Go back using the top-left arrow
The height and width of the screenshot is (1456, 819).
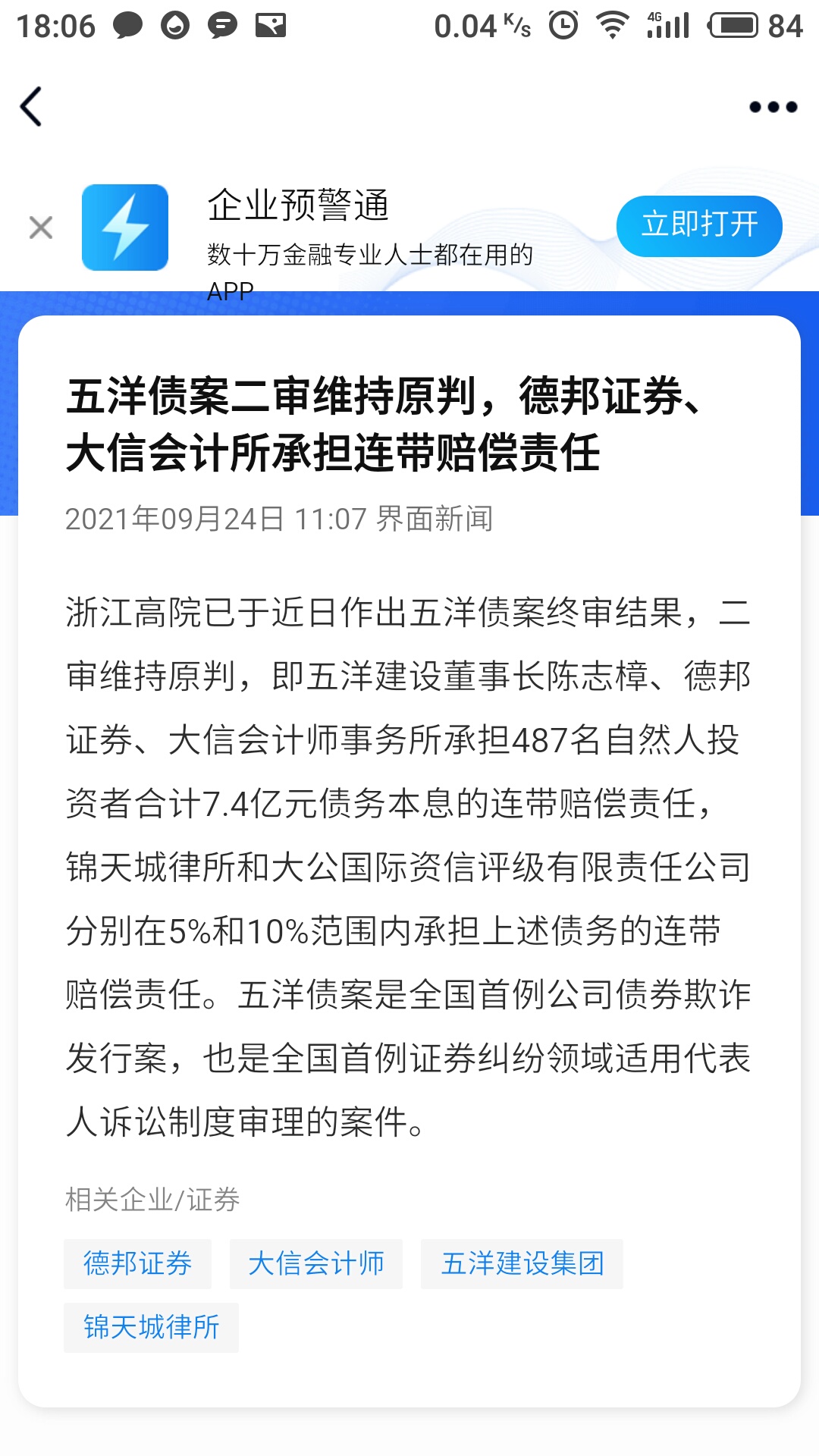click(x=31, y=106)
